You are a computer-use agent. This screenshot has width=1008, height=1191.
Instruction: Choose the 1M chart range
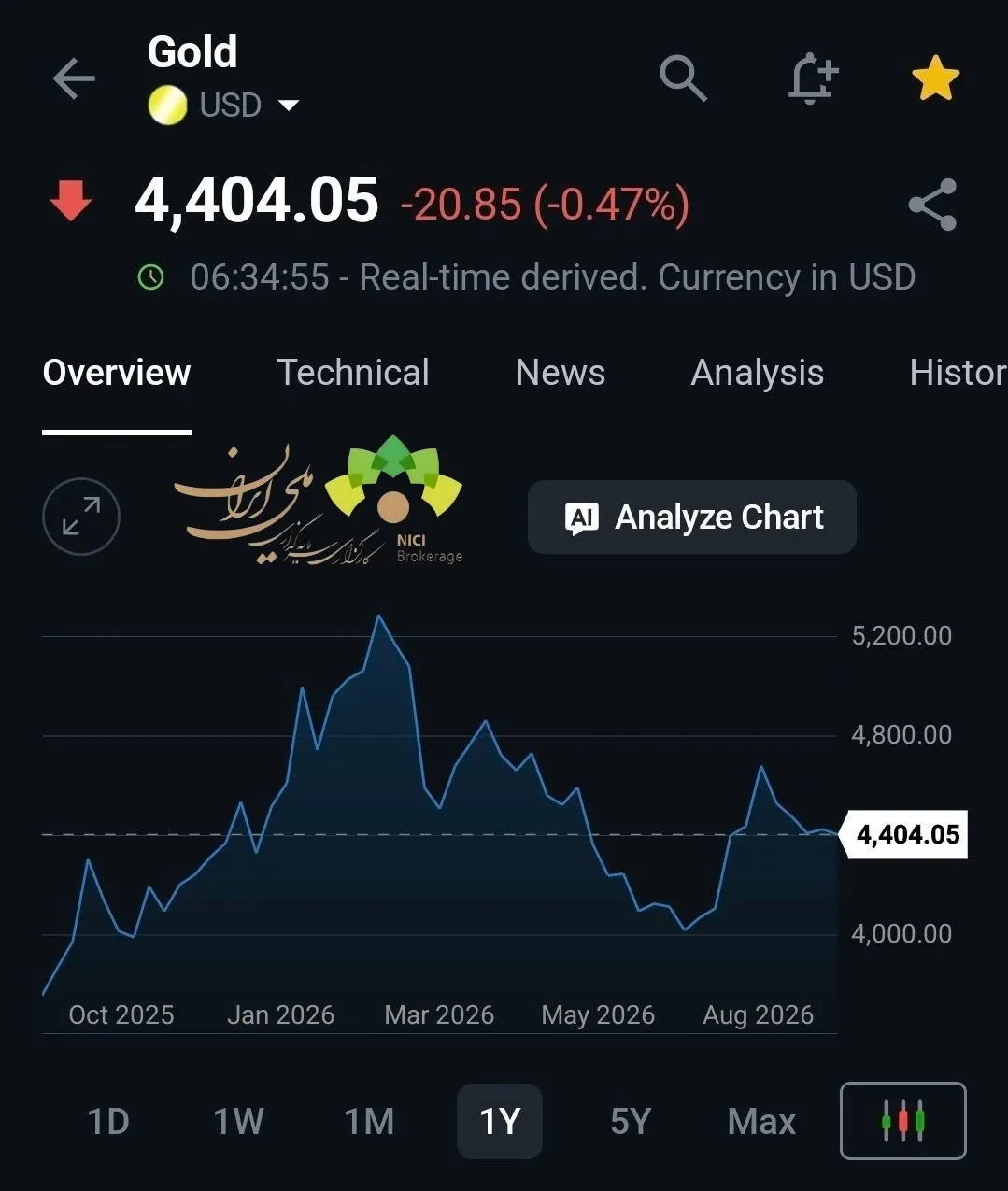coord(369,1121)
